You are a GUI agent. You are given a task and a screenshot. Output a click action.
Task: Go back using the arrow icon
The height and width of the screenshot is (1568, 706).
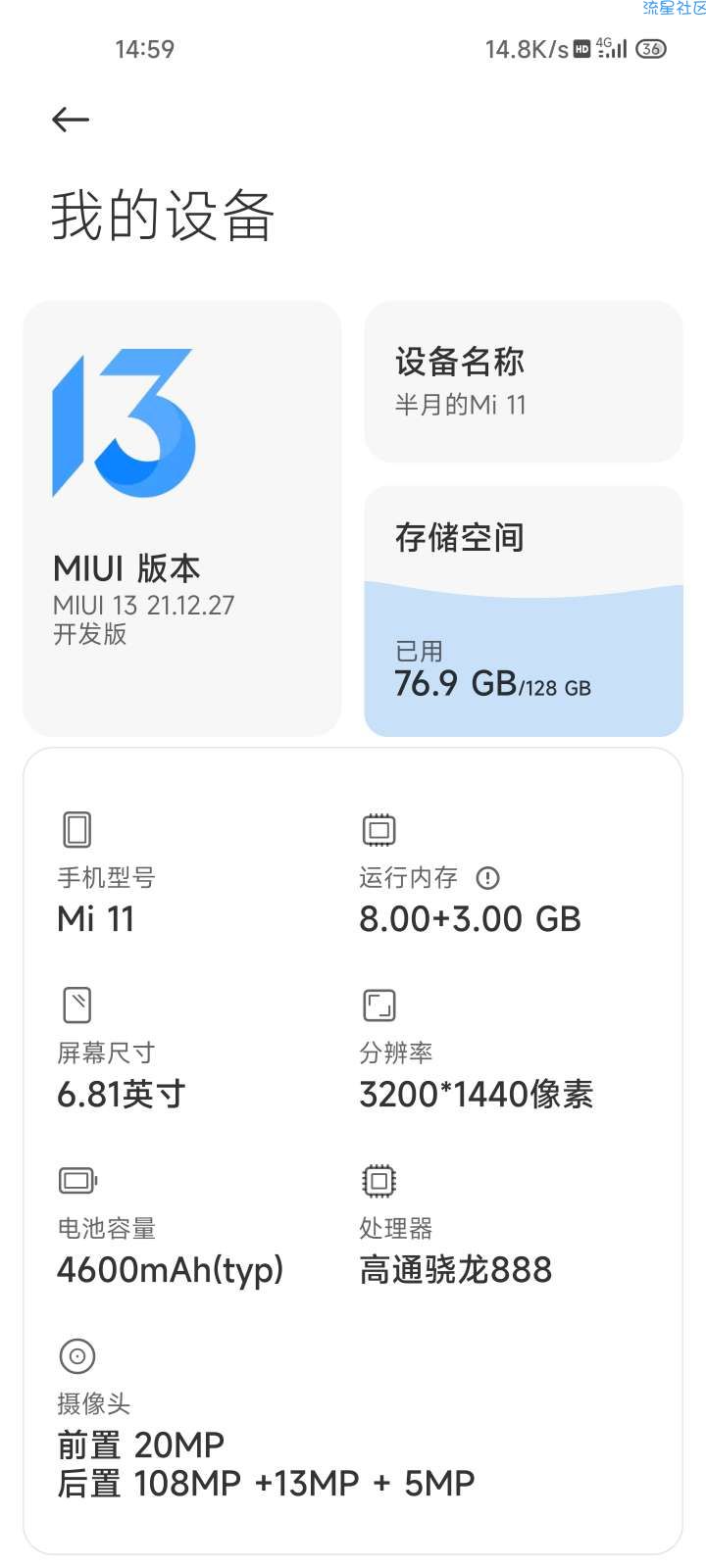tap(71, 120)
